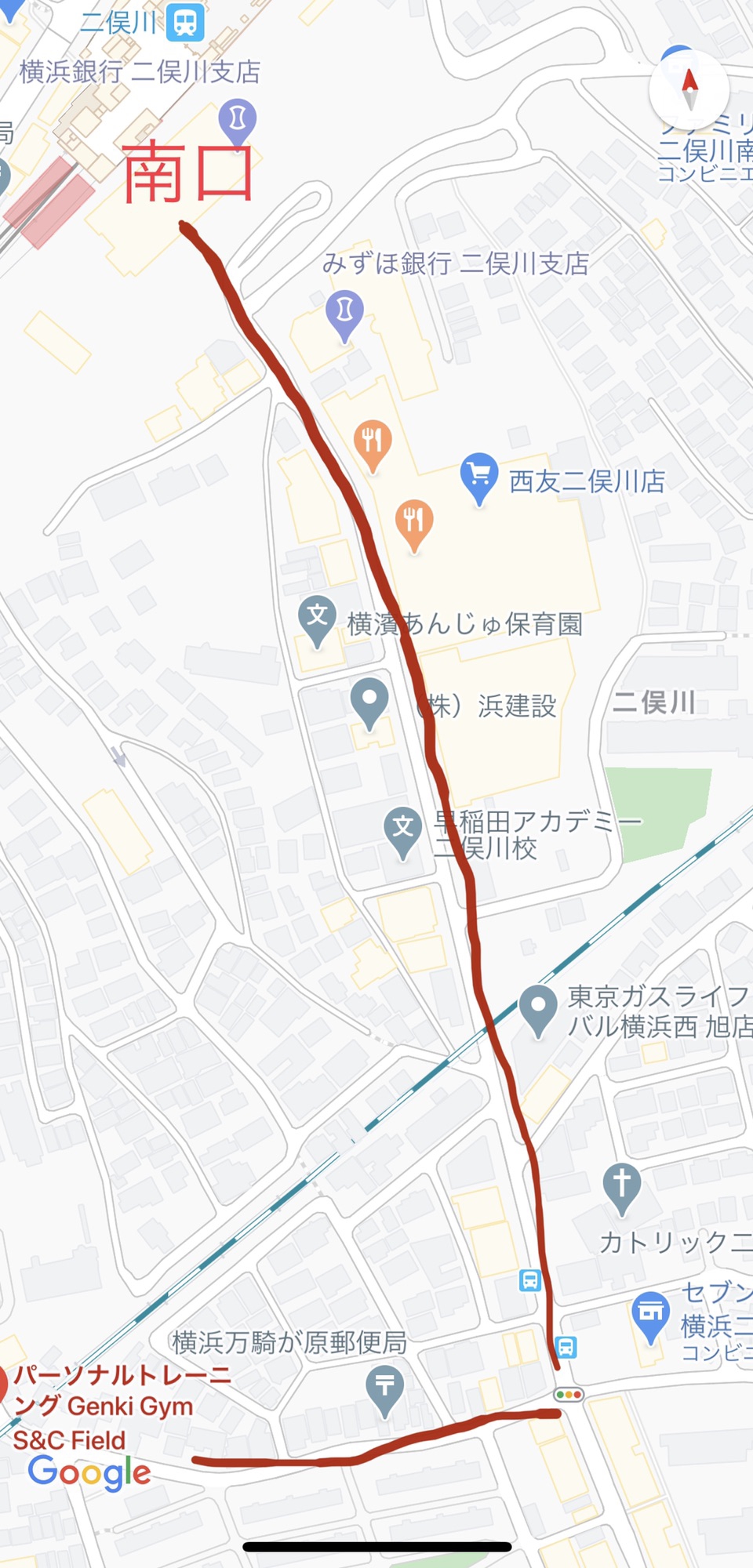Open the みずほ銀行 二俣川支店 pin
Screen dimensions: 753x1568
(x=344, y=310)
